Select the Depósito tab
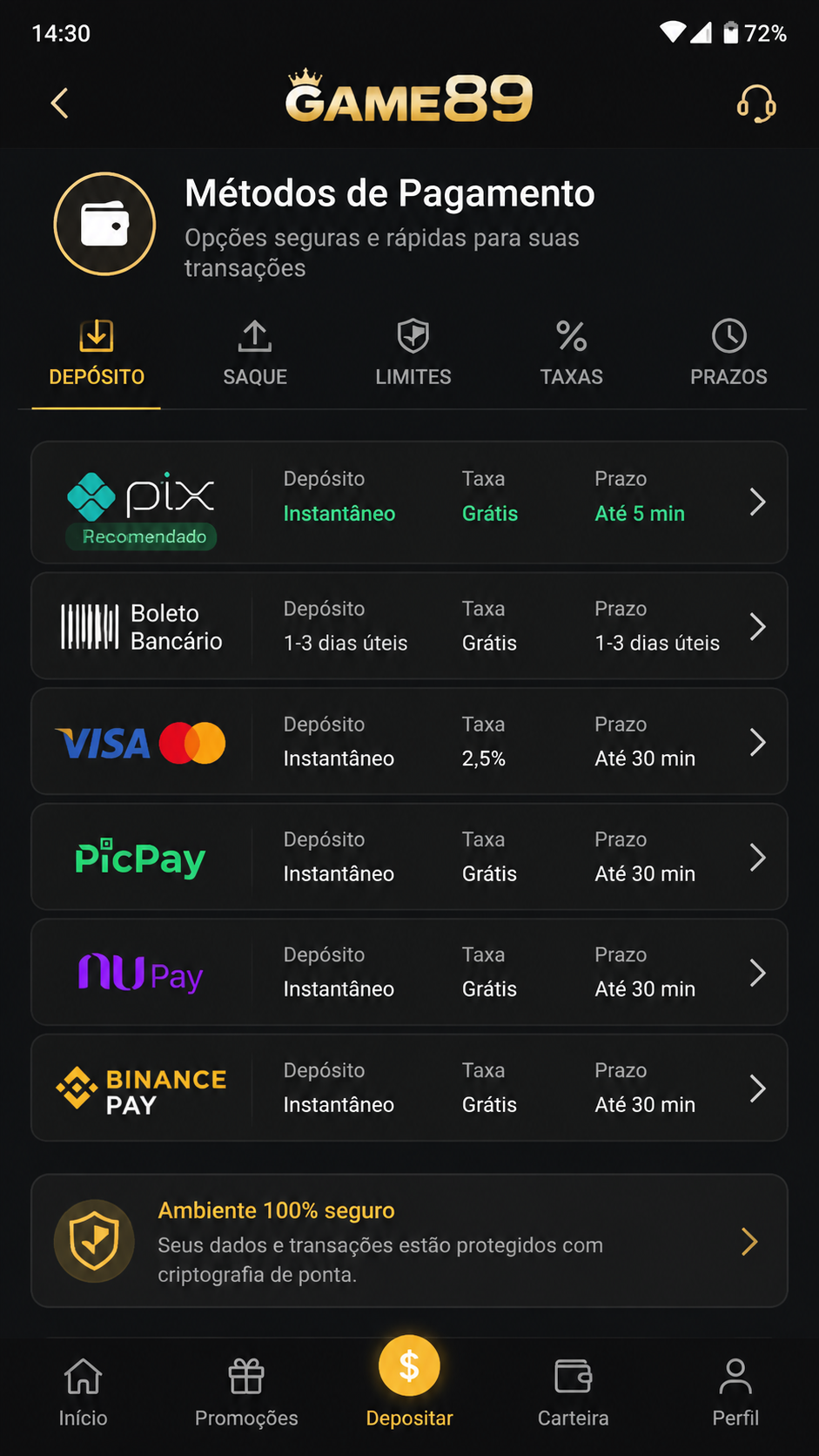819x1456 pixels. point(97,354)
